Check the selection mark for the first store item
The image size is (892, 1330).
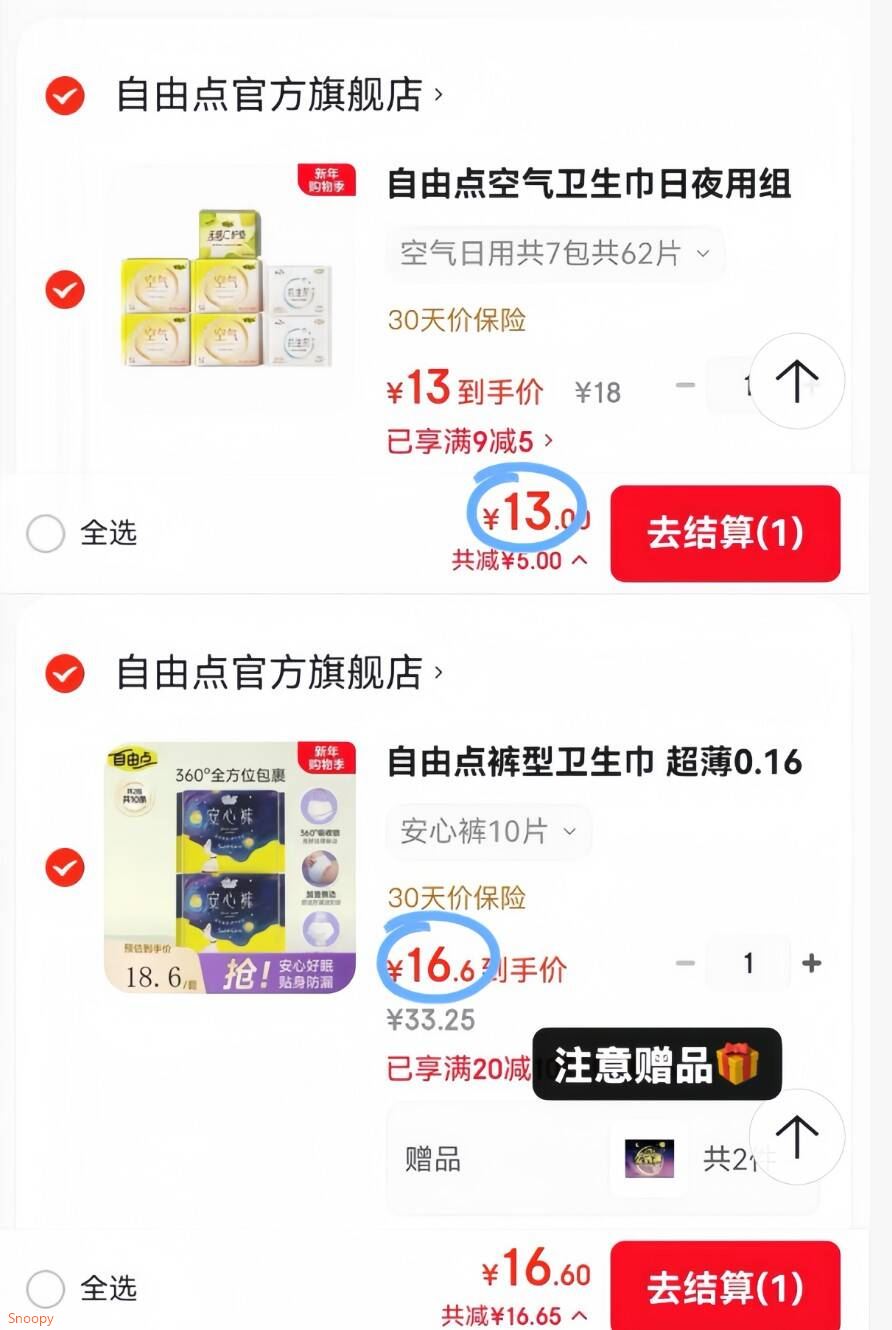(63, 291)
